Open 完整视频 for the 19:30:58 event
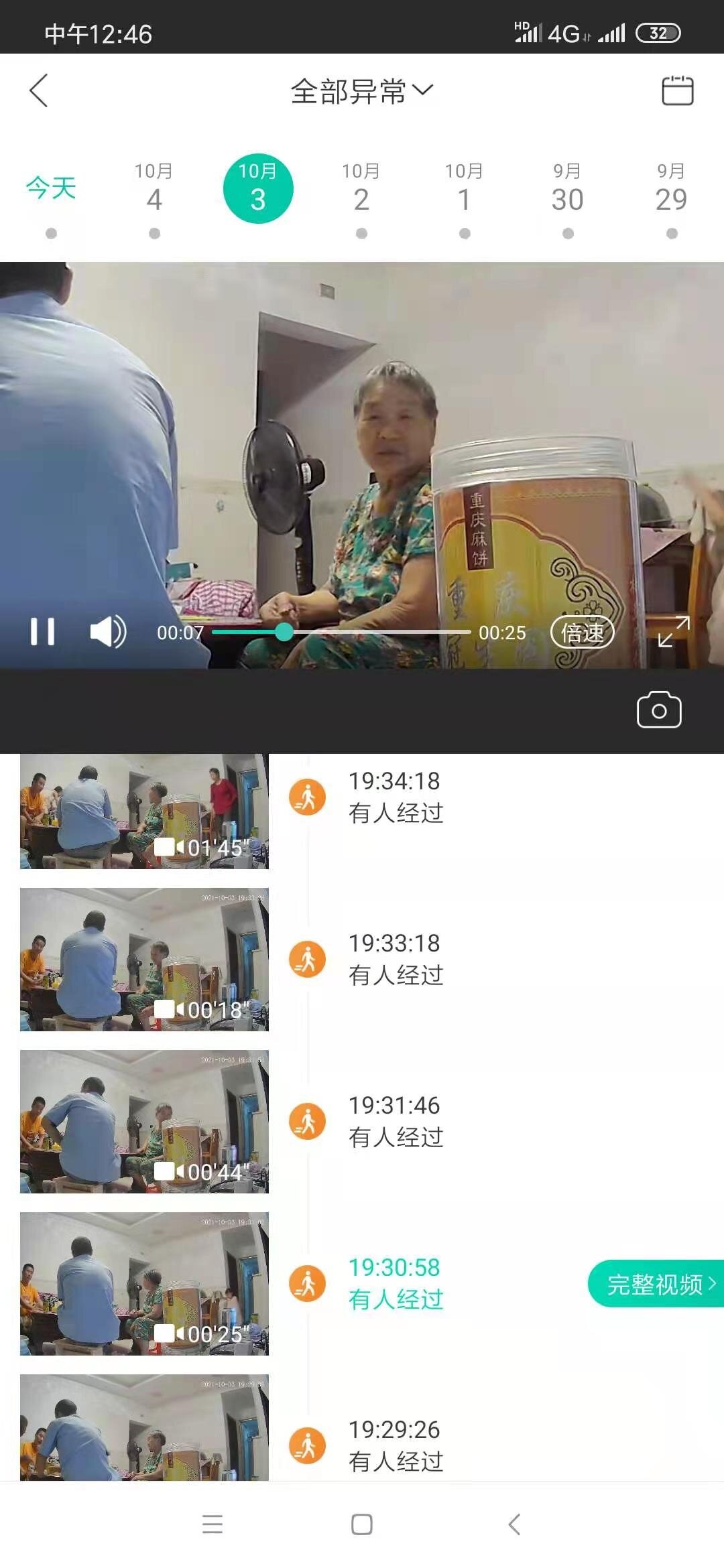Screen dimensions: 724x1568 point(657,1284)
